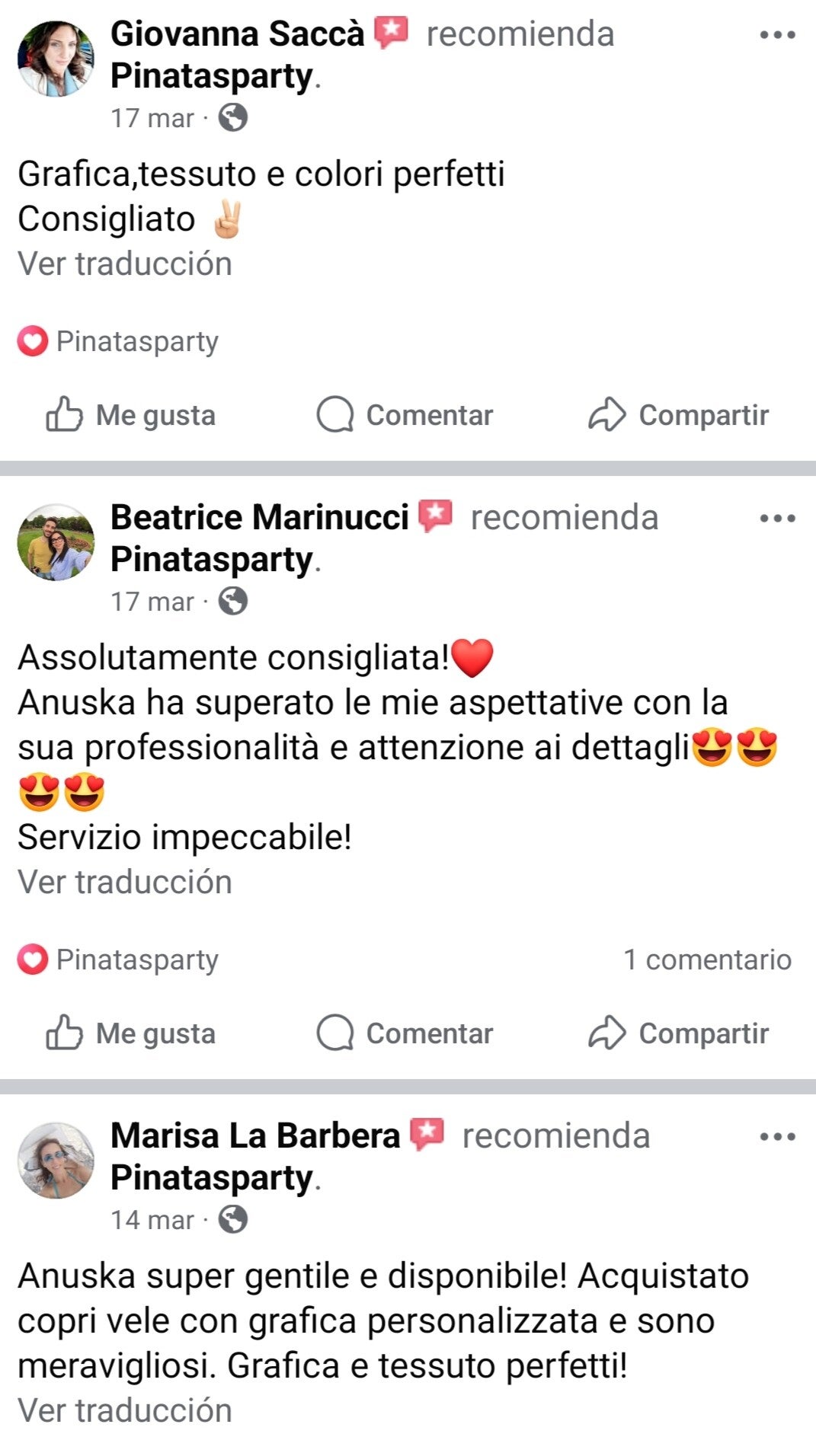Open the options menu on Giovanna Saccà's review
816x1456 pixels.
(777, 35)
